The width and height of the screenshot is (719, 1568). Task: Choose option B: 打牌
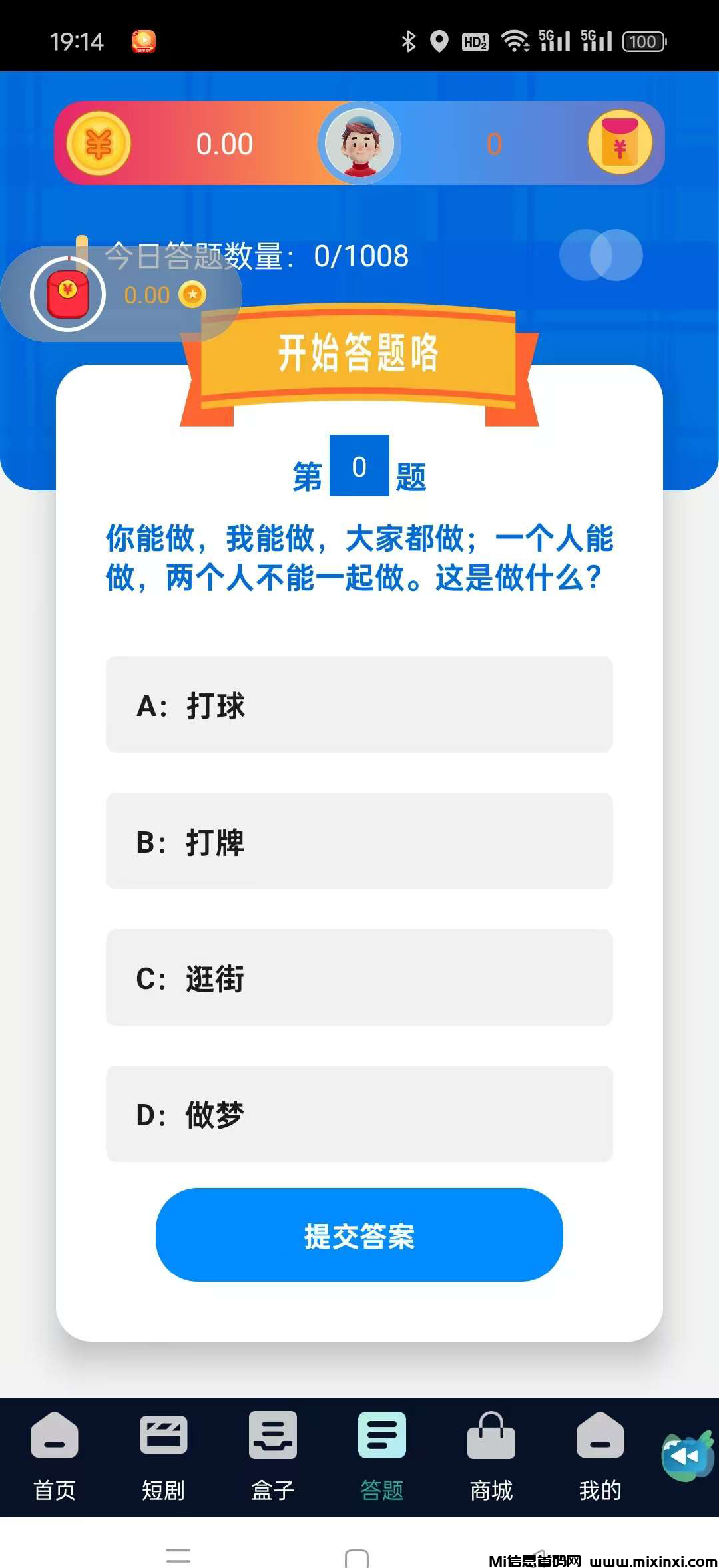[359, 841]
